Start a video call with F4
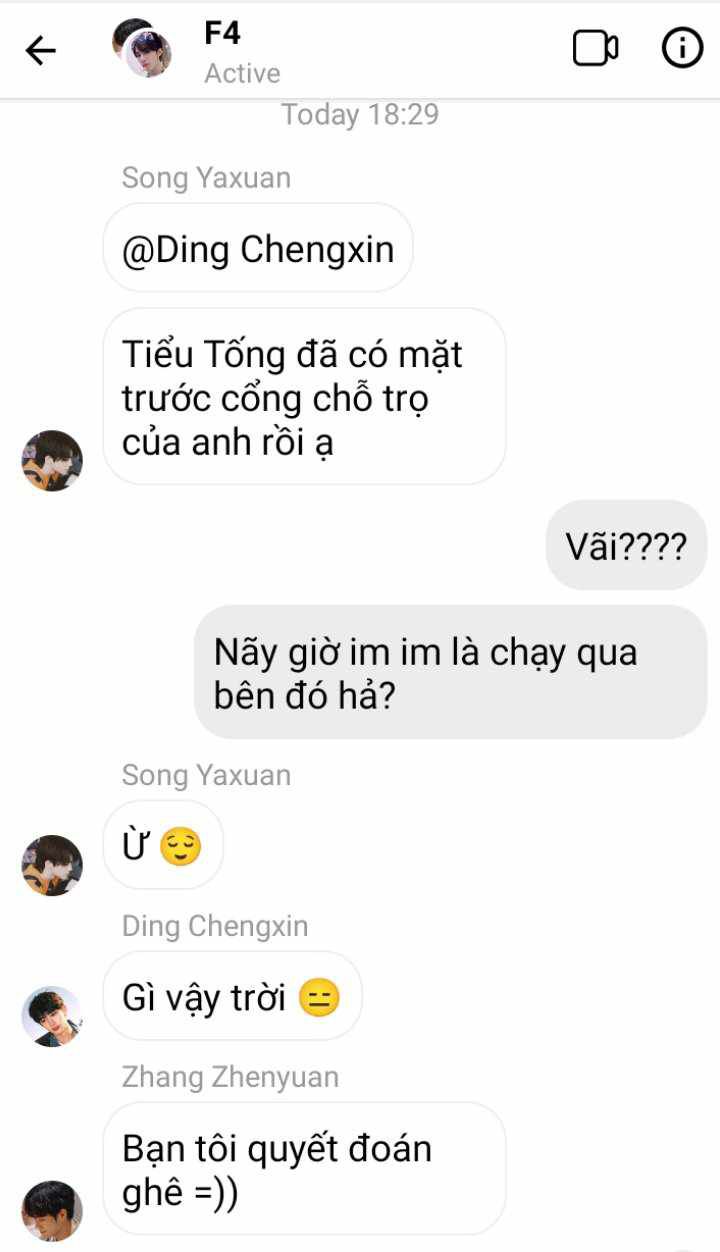Image resolution: width=720 pixels, height=1252 pixels. [595, 48]
